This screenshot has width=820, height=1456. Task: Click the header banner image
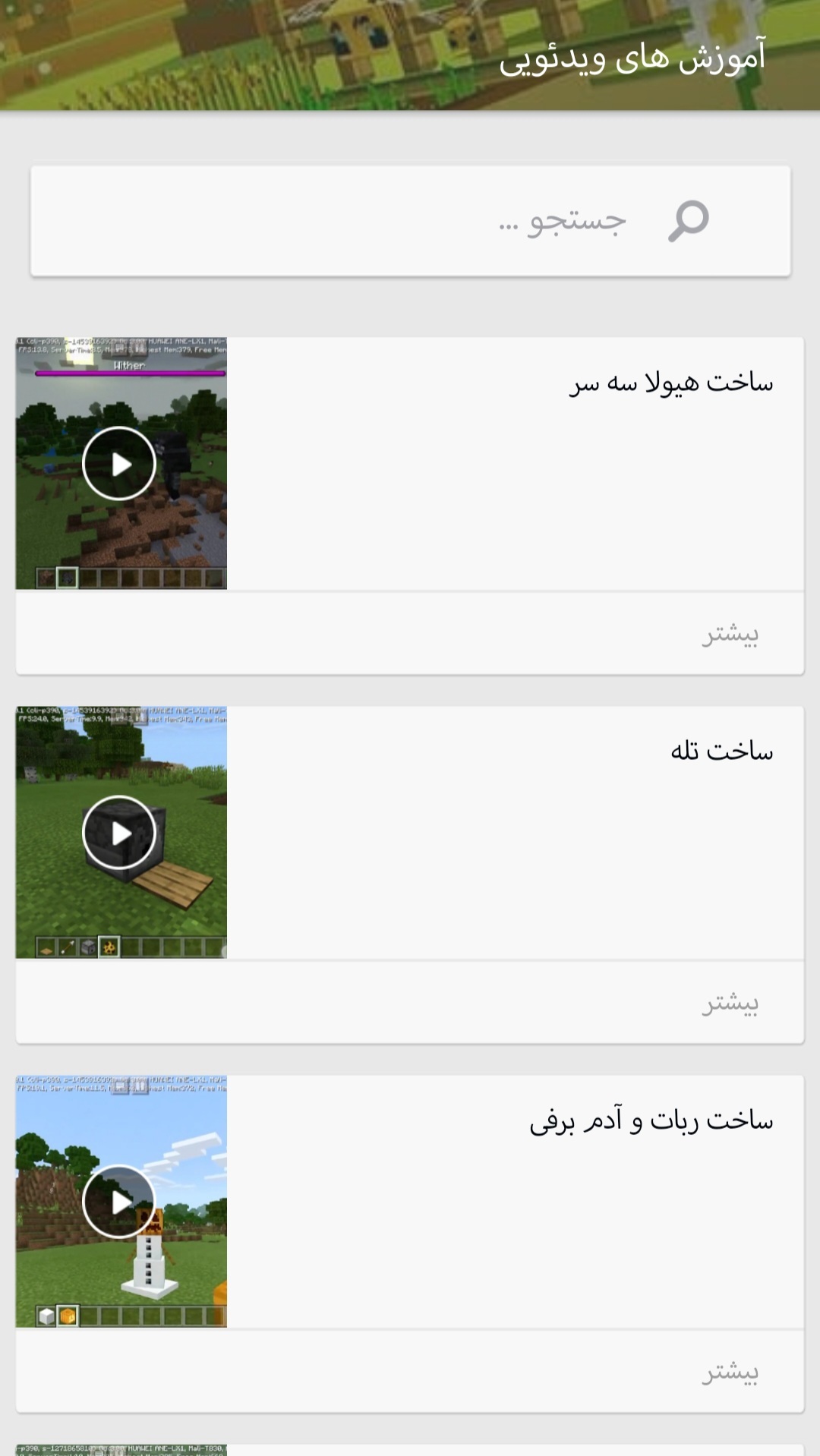tap(304, 53)
